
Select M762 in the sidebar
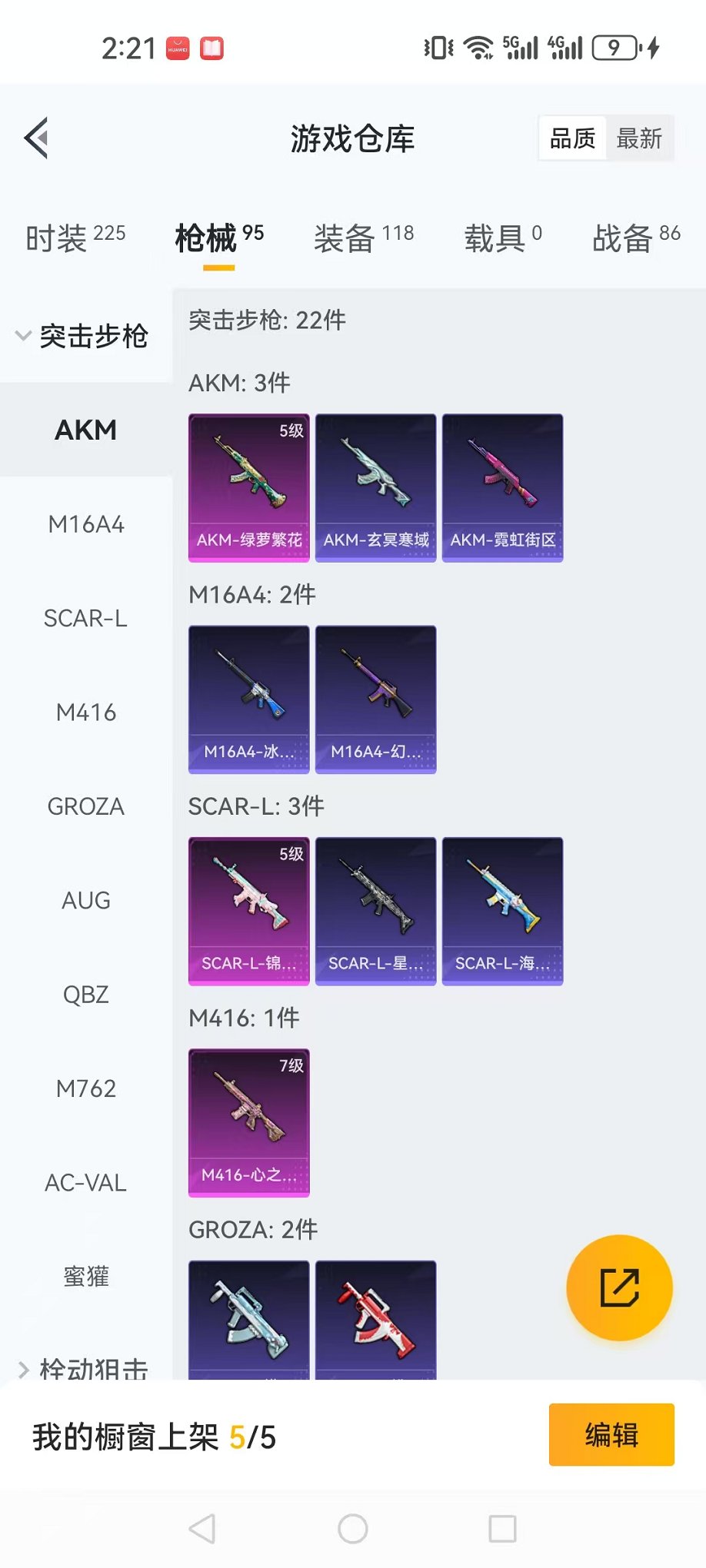[x=86, y=1088]
